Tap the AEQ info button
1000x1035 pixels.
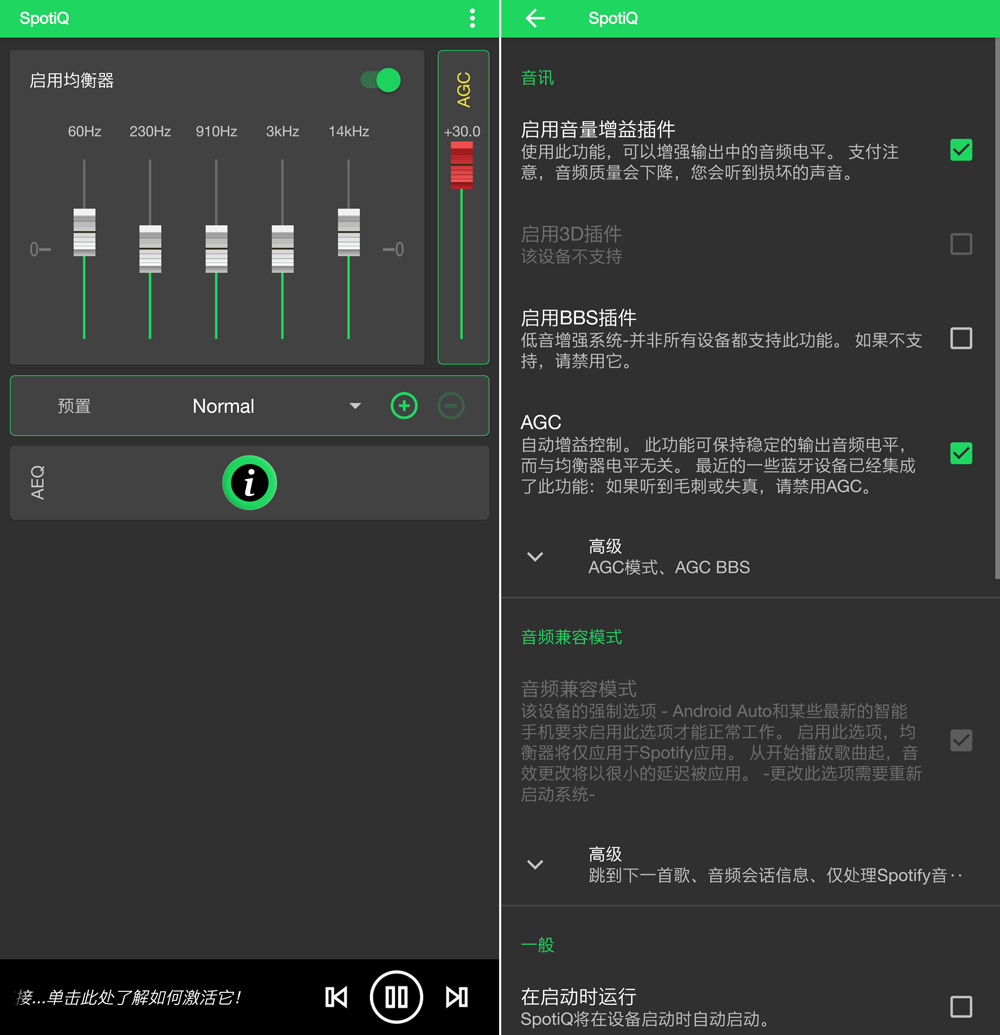(x=249, y=483)
